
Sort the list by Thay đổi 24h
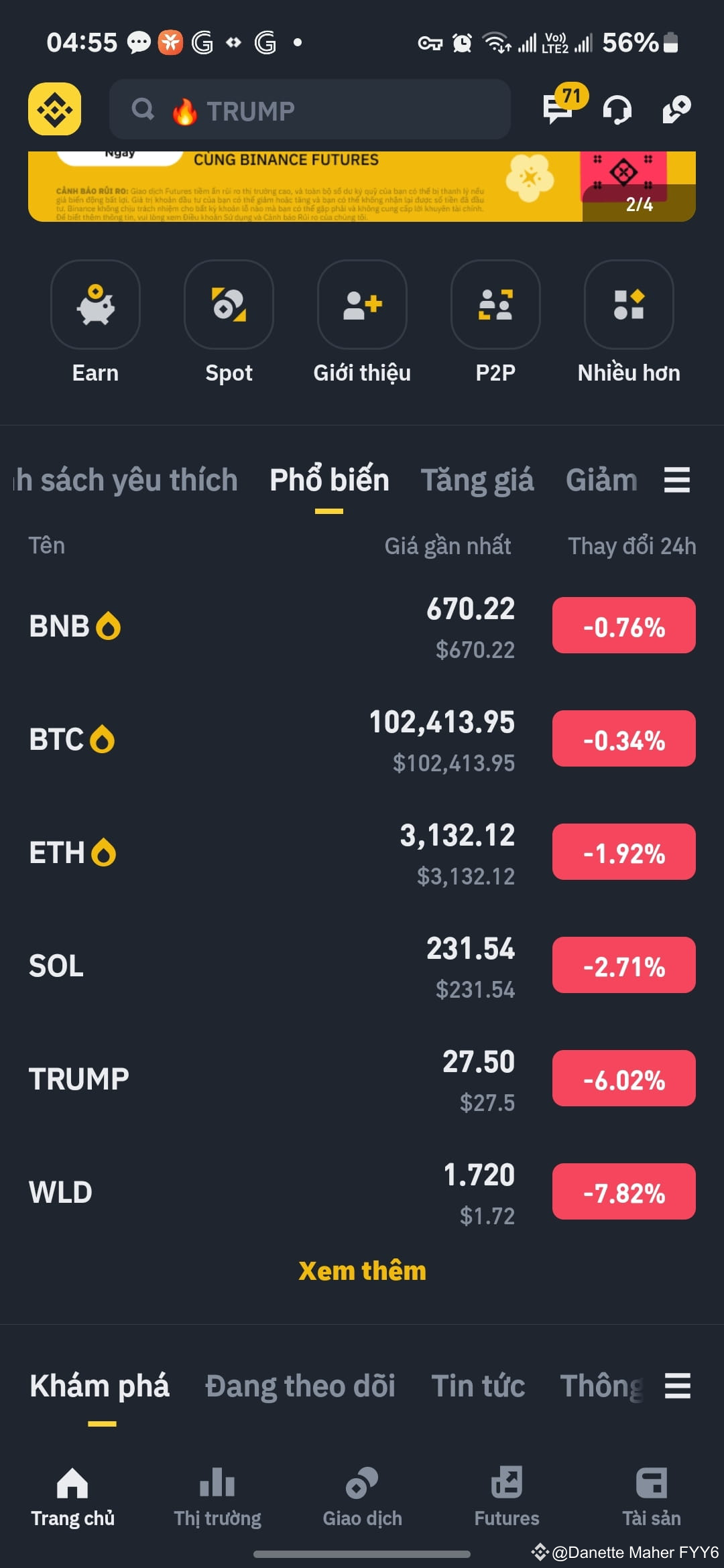[x=631, y=546]
